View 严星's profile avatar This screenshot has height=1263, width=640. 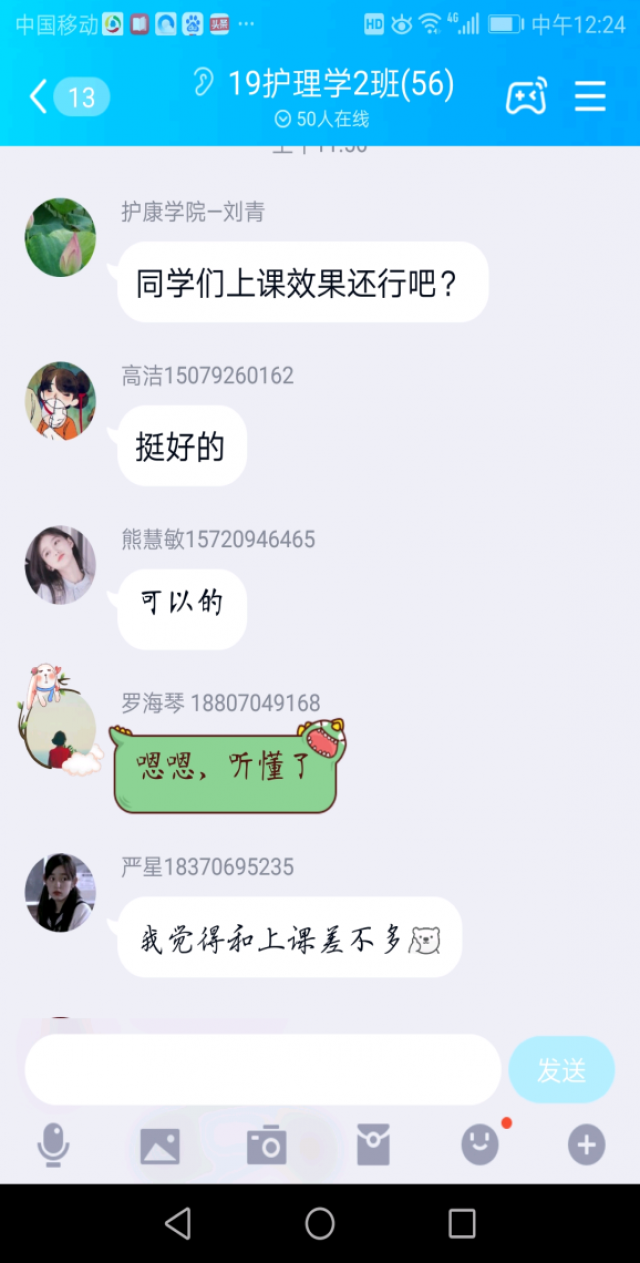coord(60,893)
